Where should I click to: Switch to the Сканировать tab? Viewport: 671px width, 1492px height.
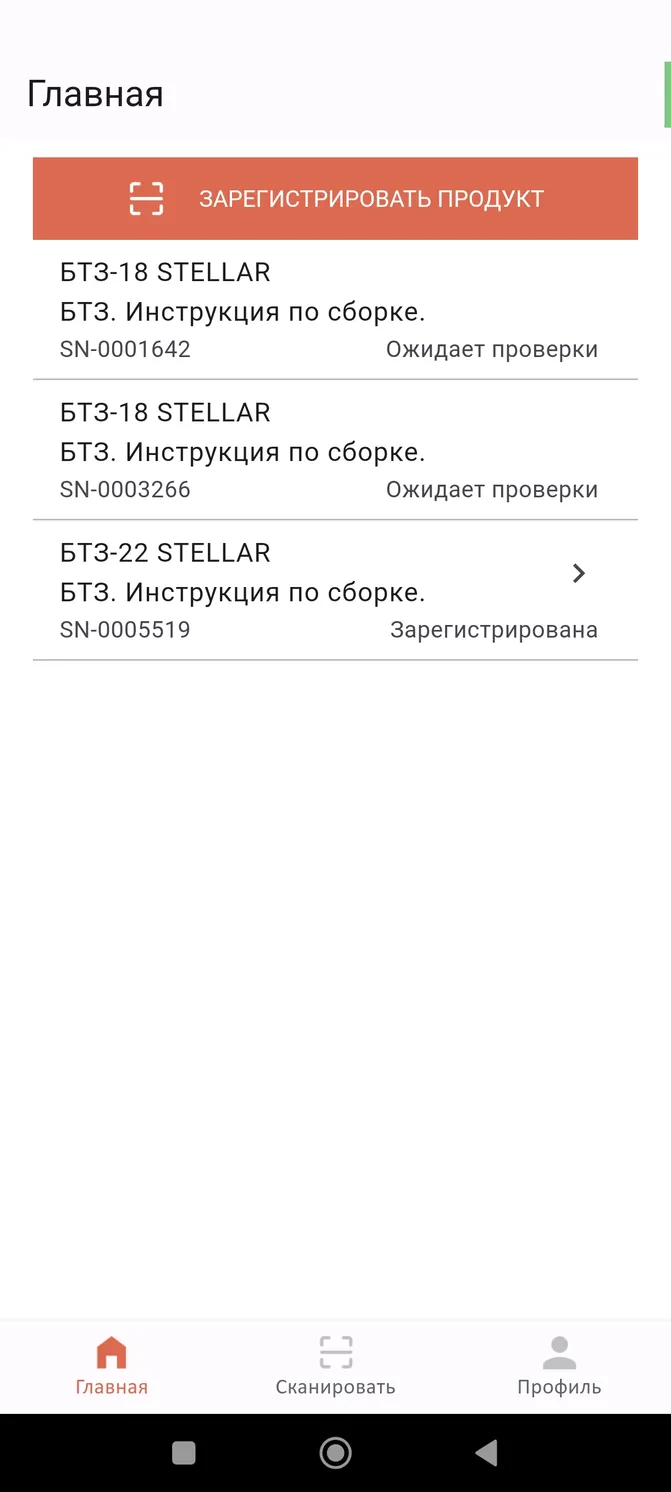(x=335, y=1366)
